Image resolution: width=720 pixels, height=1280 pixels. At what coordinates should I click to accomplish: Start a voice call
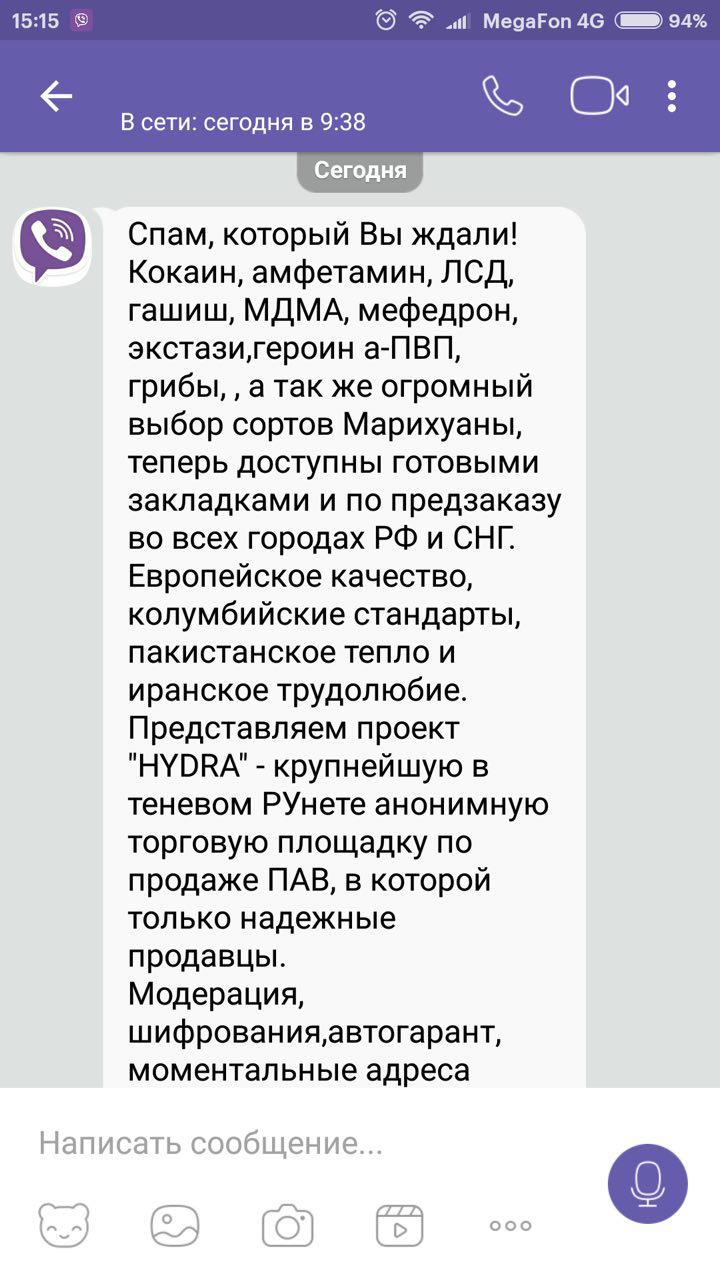[503, 96]
